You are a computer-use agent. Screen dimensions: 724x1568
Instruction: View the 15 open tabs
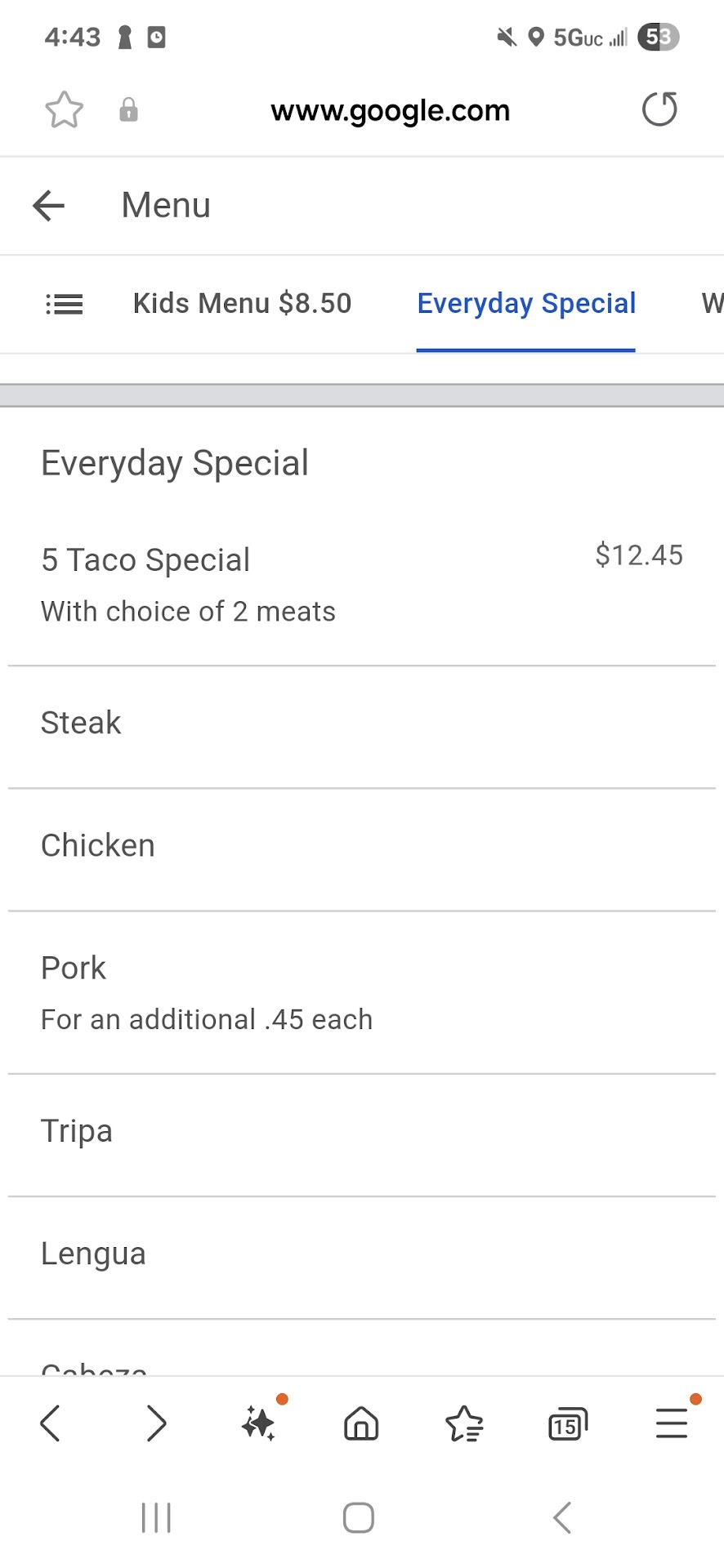coord(567,1425)
